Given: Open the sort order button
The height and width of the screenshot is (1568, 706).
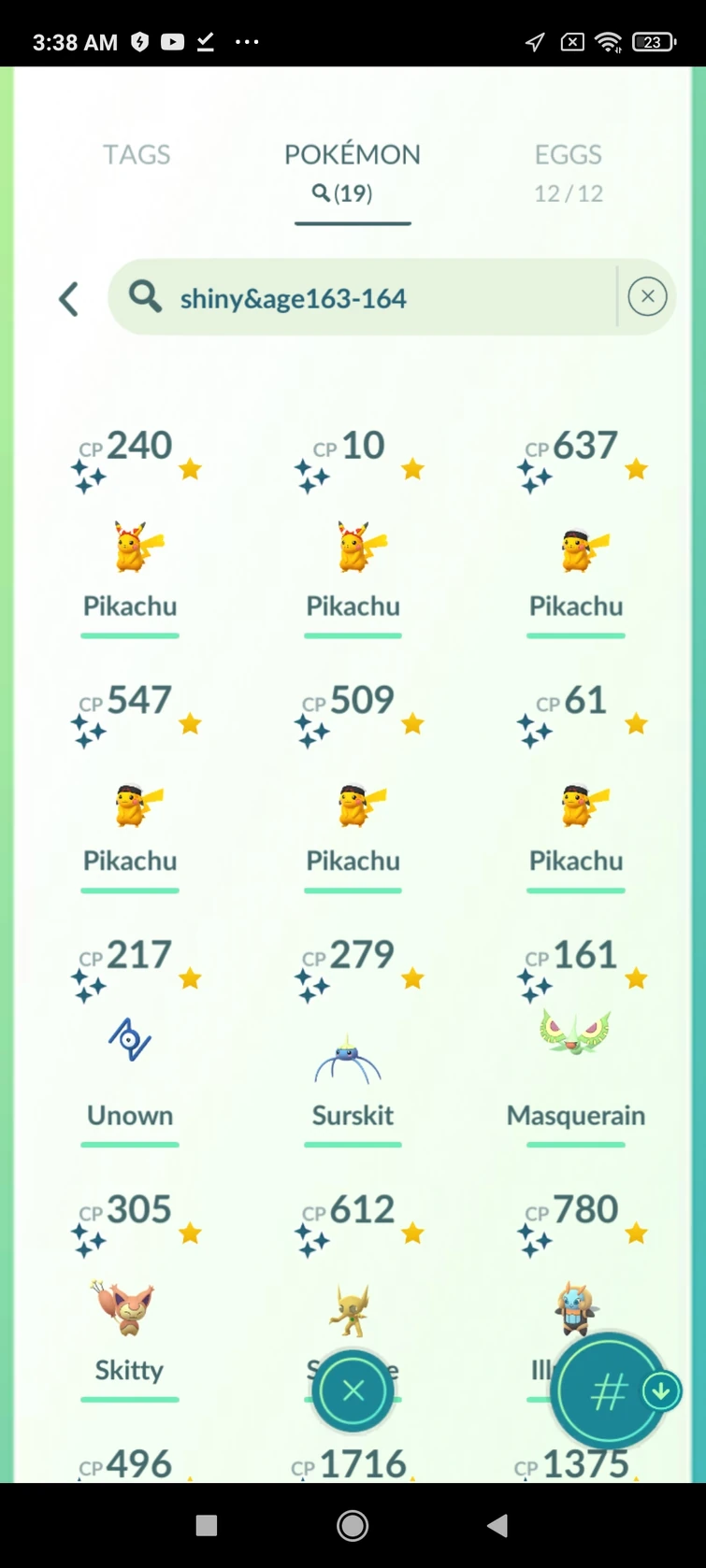Looking at the screenshot, I should tap(609, 1392).
